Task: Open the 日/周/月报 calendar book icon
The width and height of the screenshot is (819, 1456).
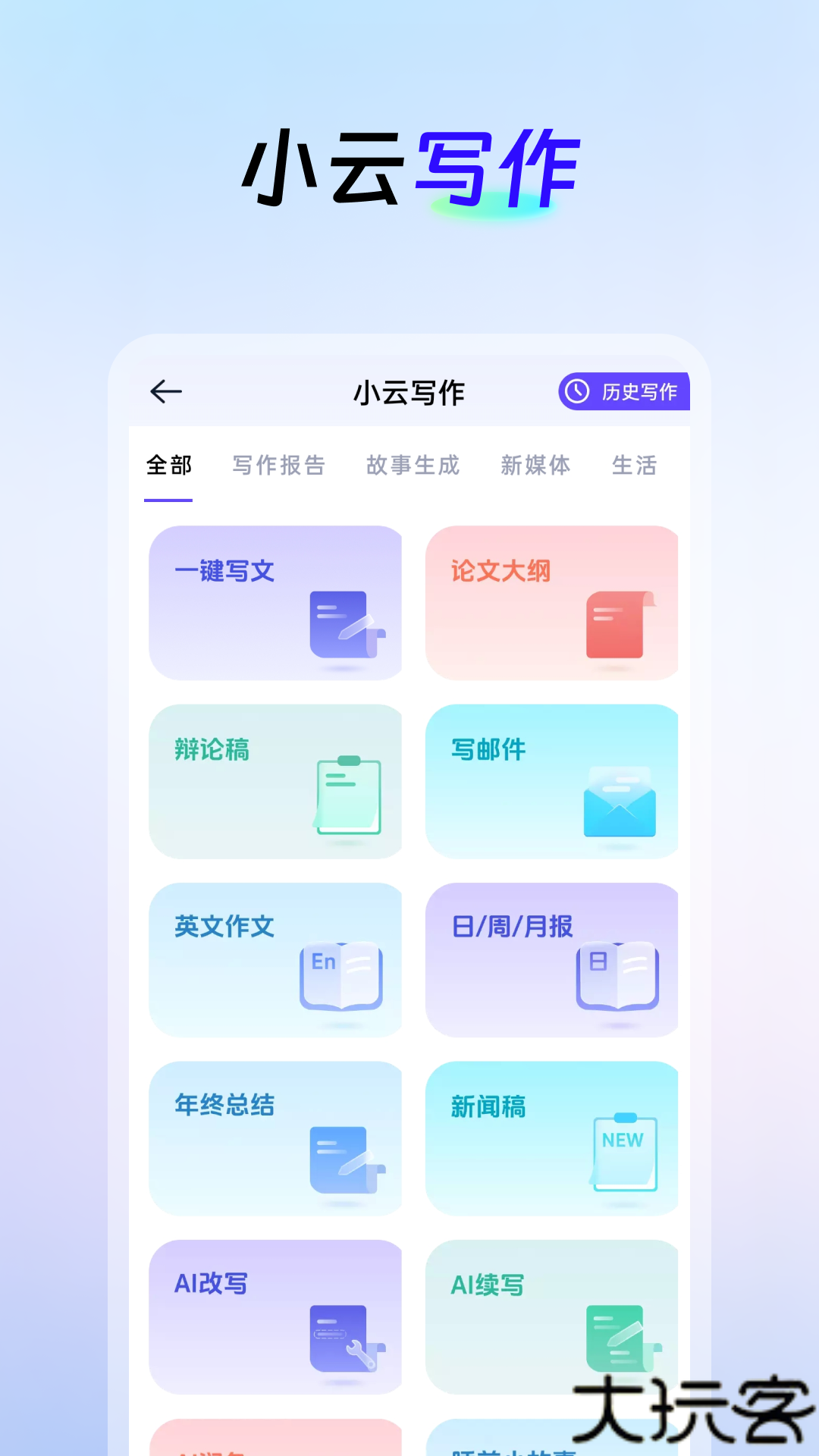Action: [619, 978]
